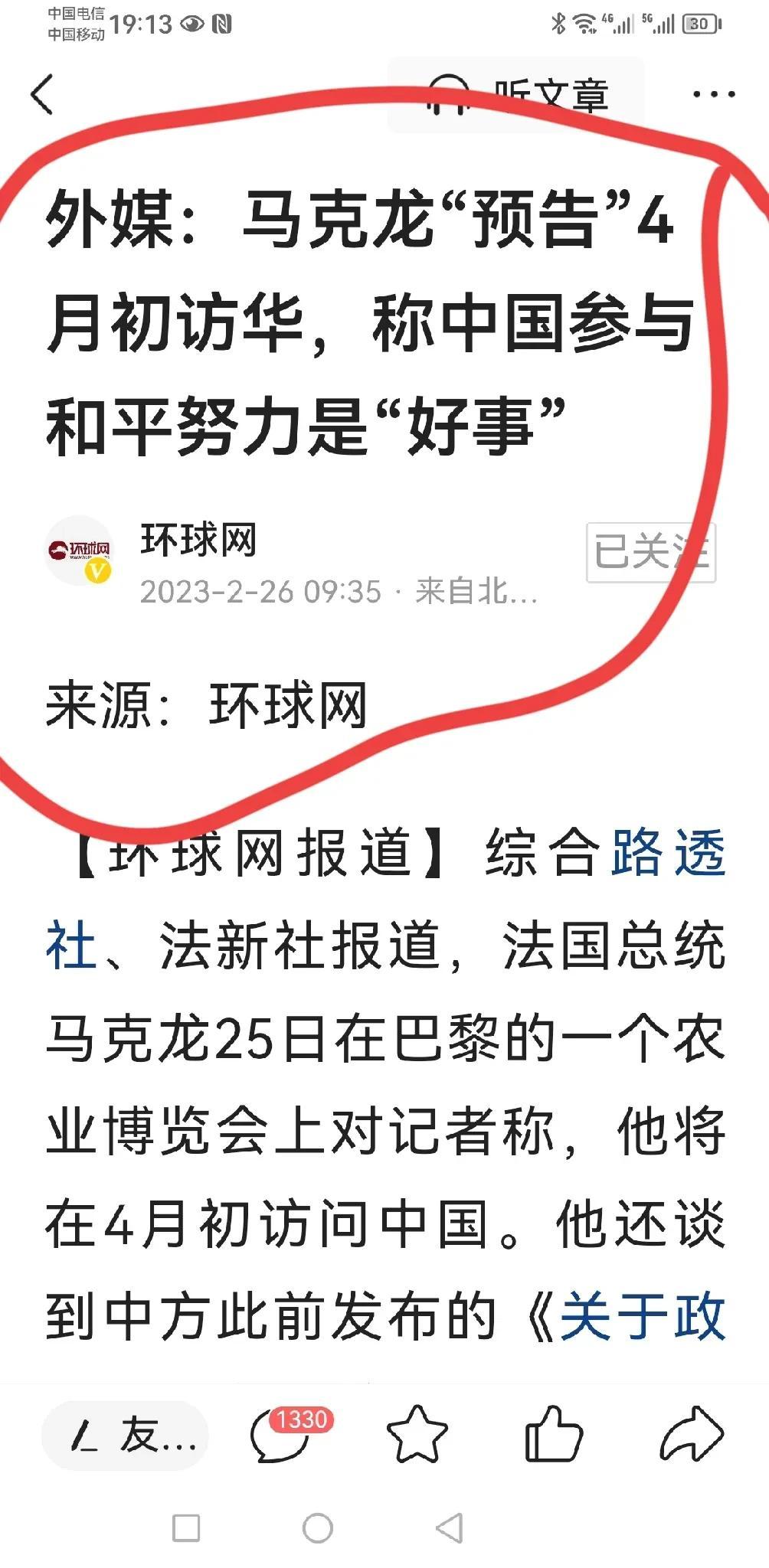Bookmark this article with the star
769x1568 pixels.
[417, 1436]
